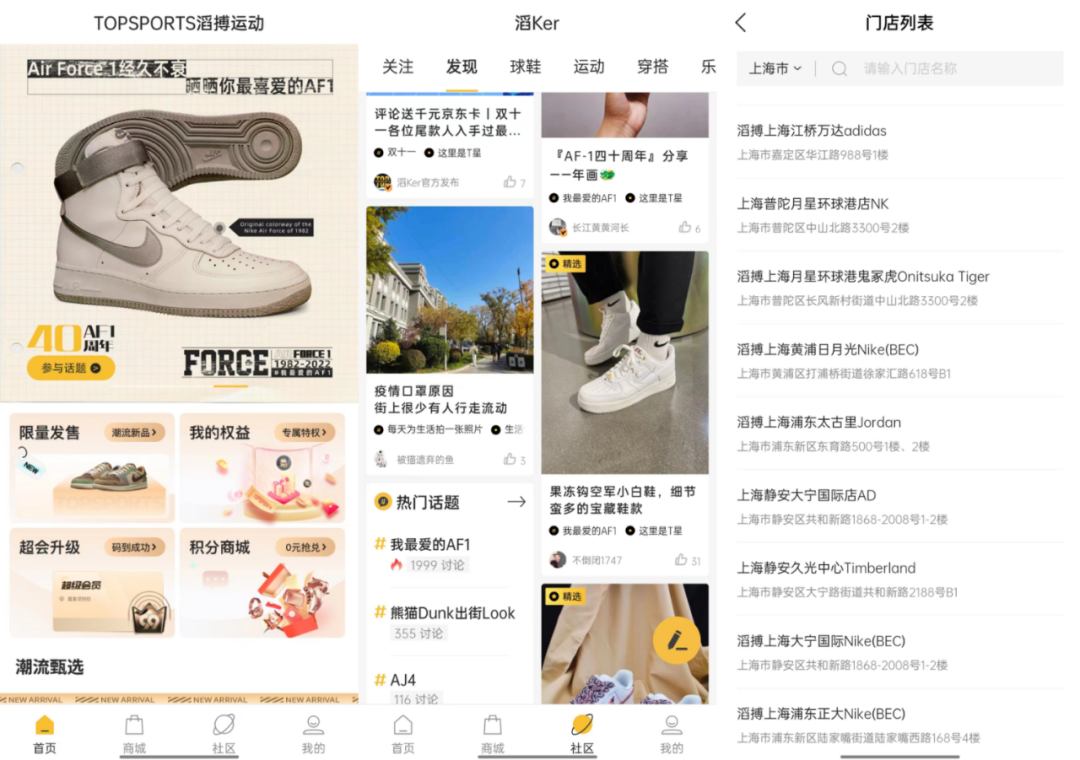Open the 限量发售 card

(x=92, y=467)
